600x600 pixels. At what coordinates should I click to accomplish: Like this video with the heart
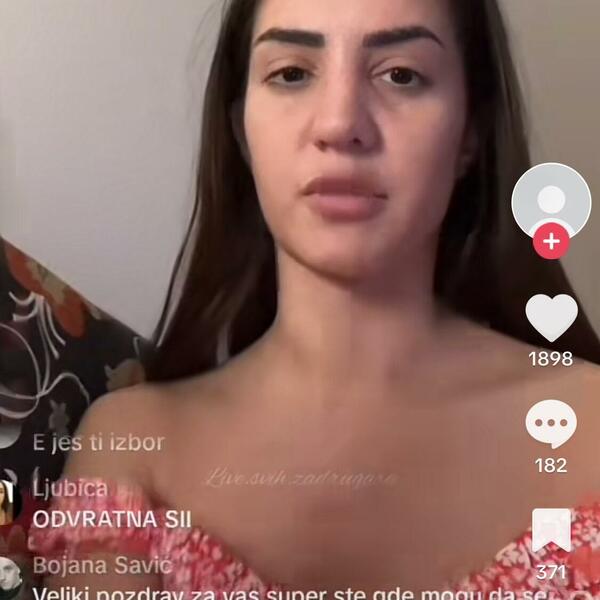click(551, 318)
